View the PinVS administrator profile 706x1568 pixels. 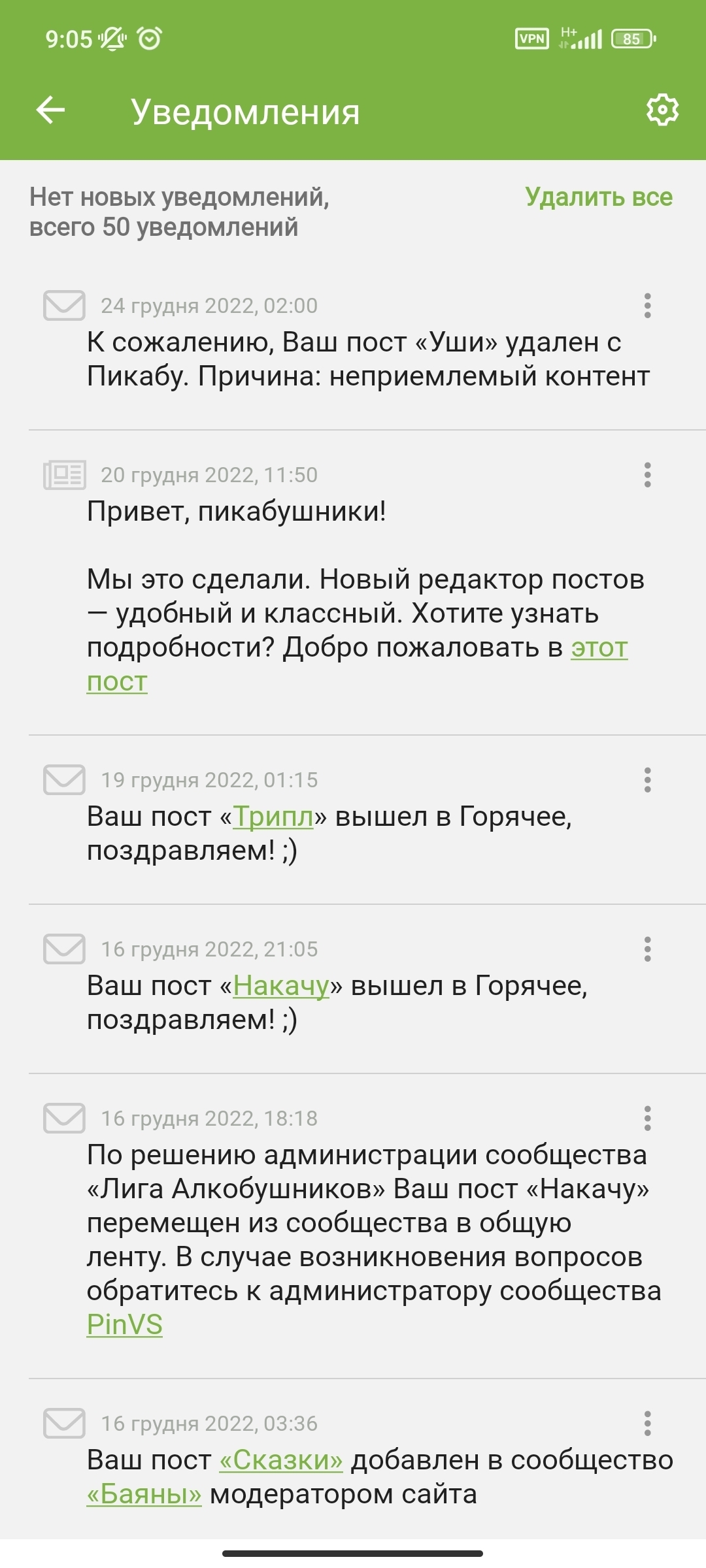pos(124,1325)
